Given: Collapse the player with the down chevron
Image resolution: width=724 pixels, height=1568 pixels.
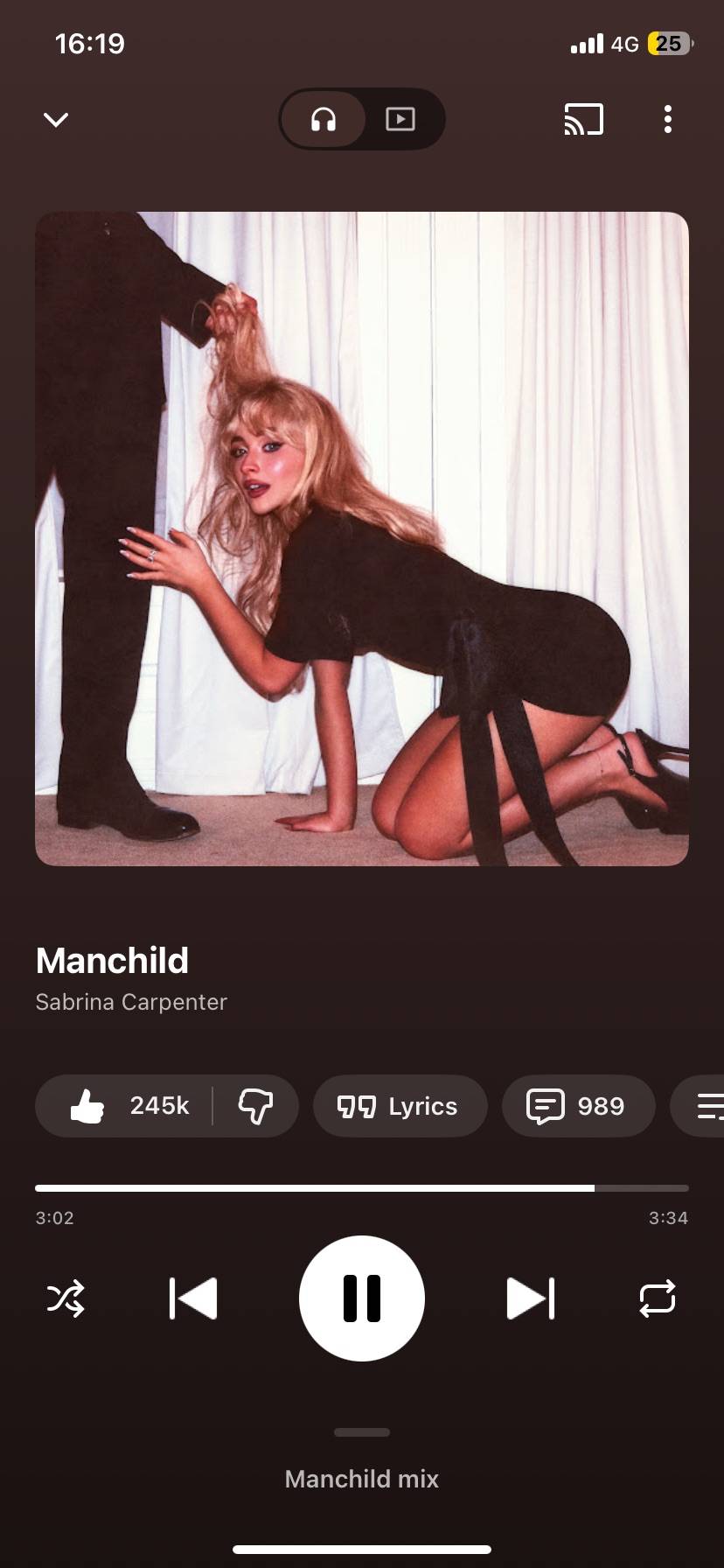Looking at the screenshot, I should coord(56,119).
